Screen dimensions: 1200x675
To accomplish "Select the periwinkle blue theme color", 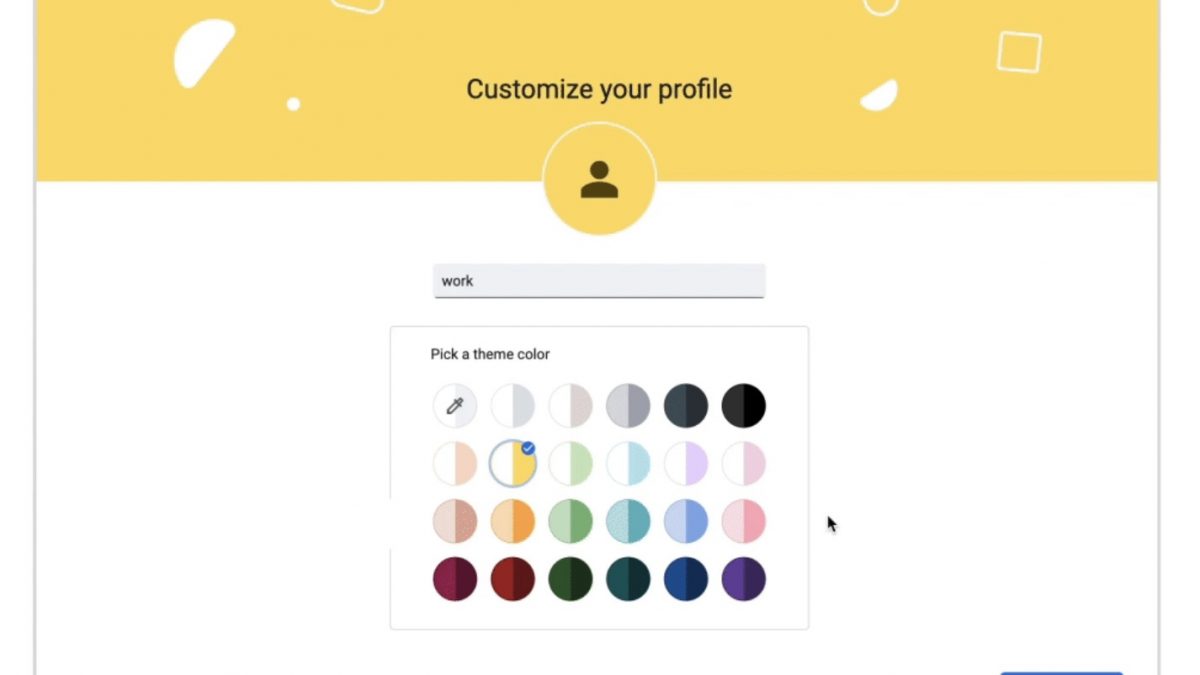I will point(685,522).
